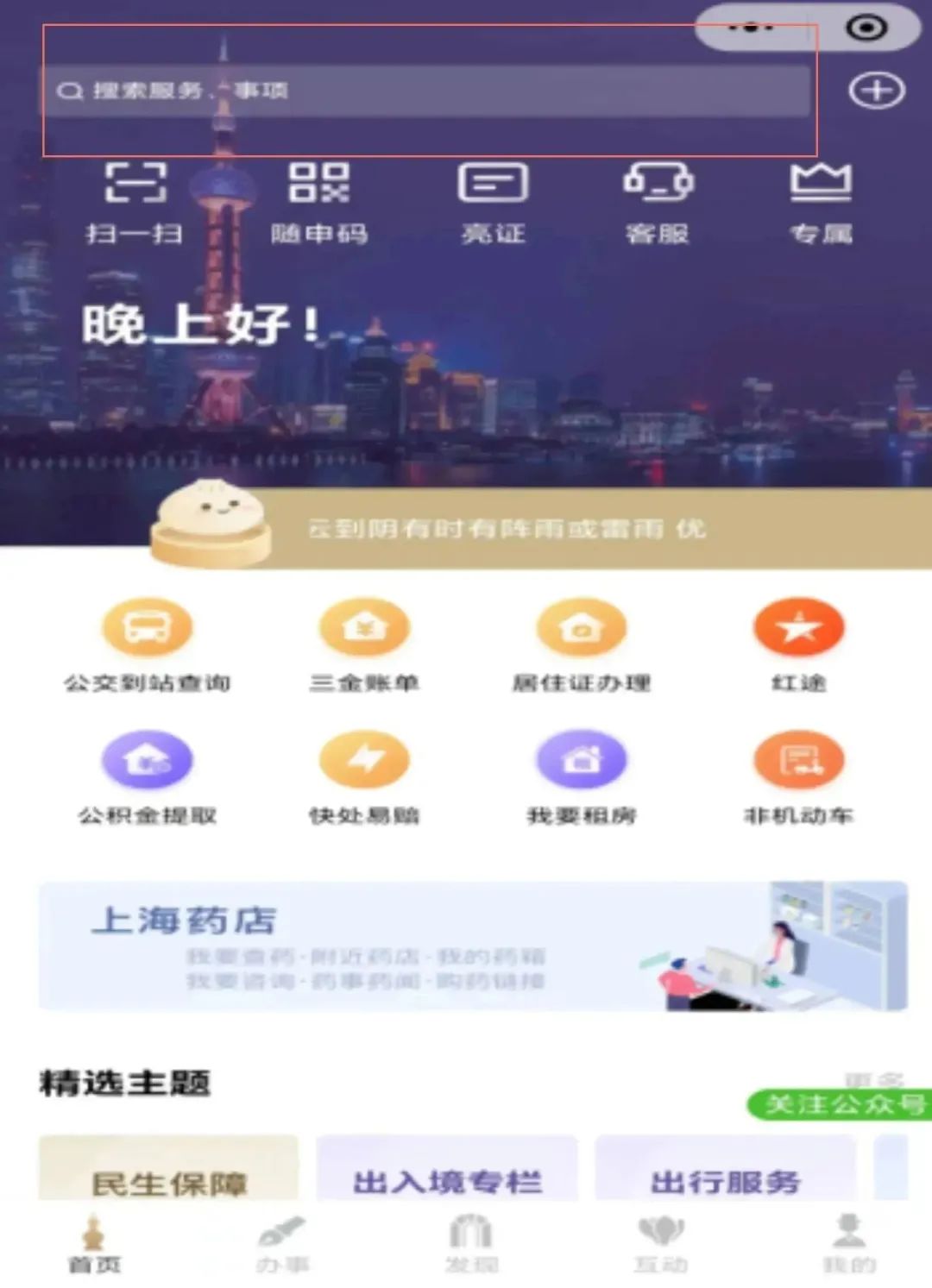The width and height of the screenshot is (932, 1288).
Task: Open 随申码 code
Action: tap(318, 200)
